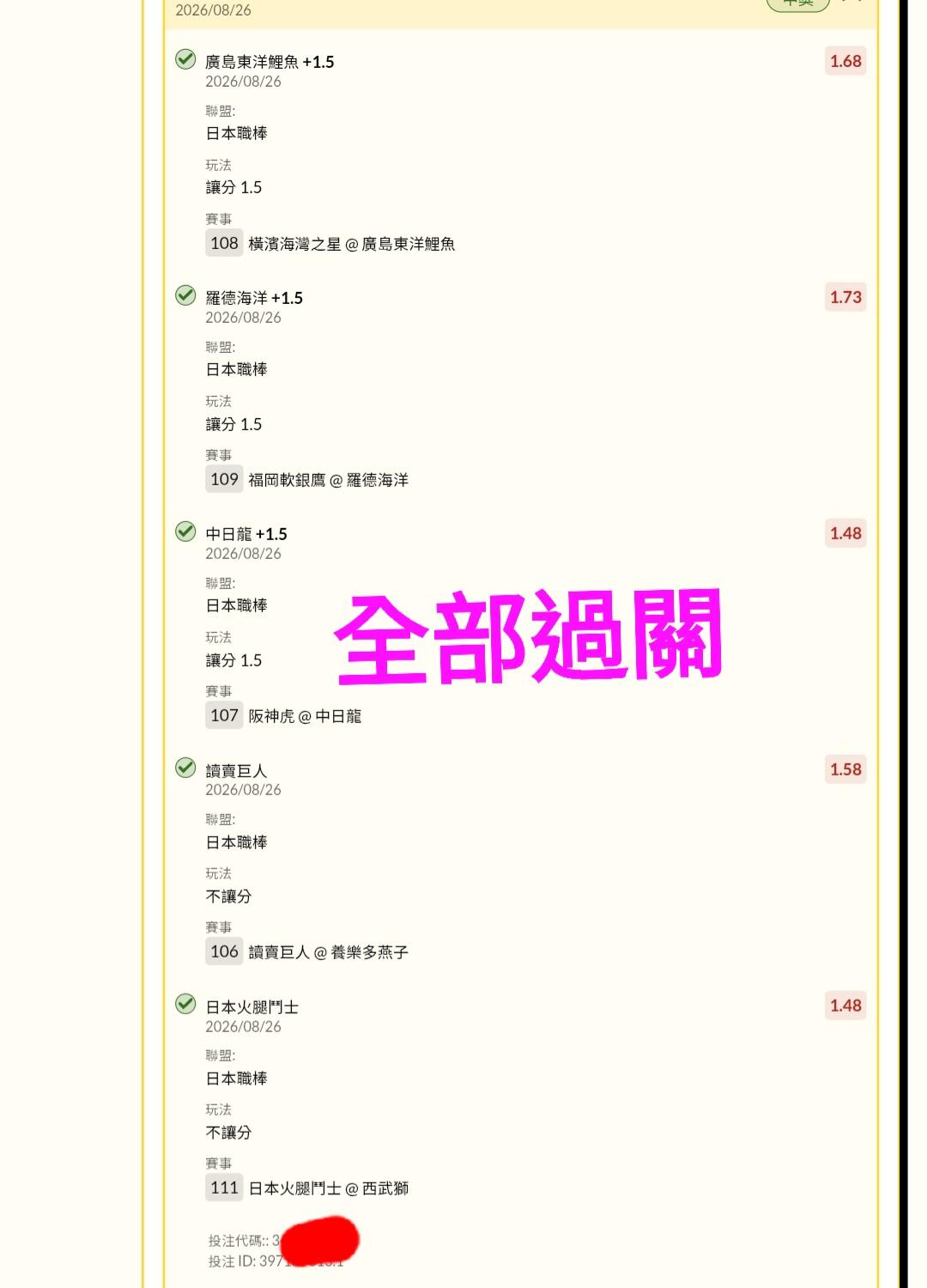Viewport: 927px width, 1288px height.
Task: Collapse the 2026/08/26 bet slip header
Action: coord(851,2)
